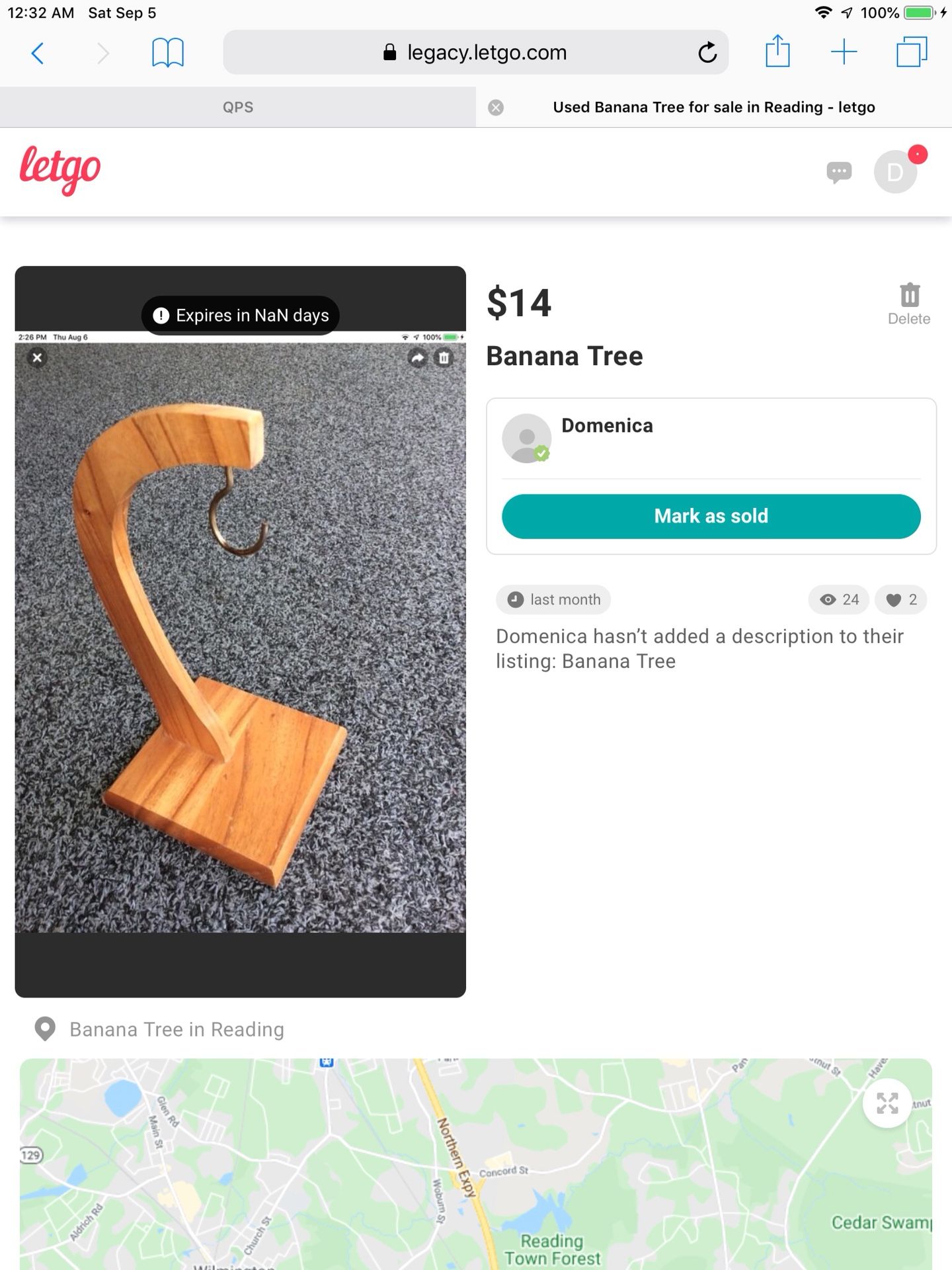Image resolution: width=952 pixels, height=1270 pixels.
Task: Go back in Safari
Action: tap(38, 53)
